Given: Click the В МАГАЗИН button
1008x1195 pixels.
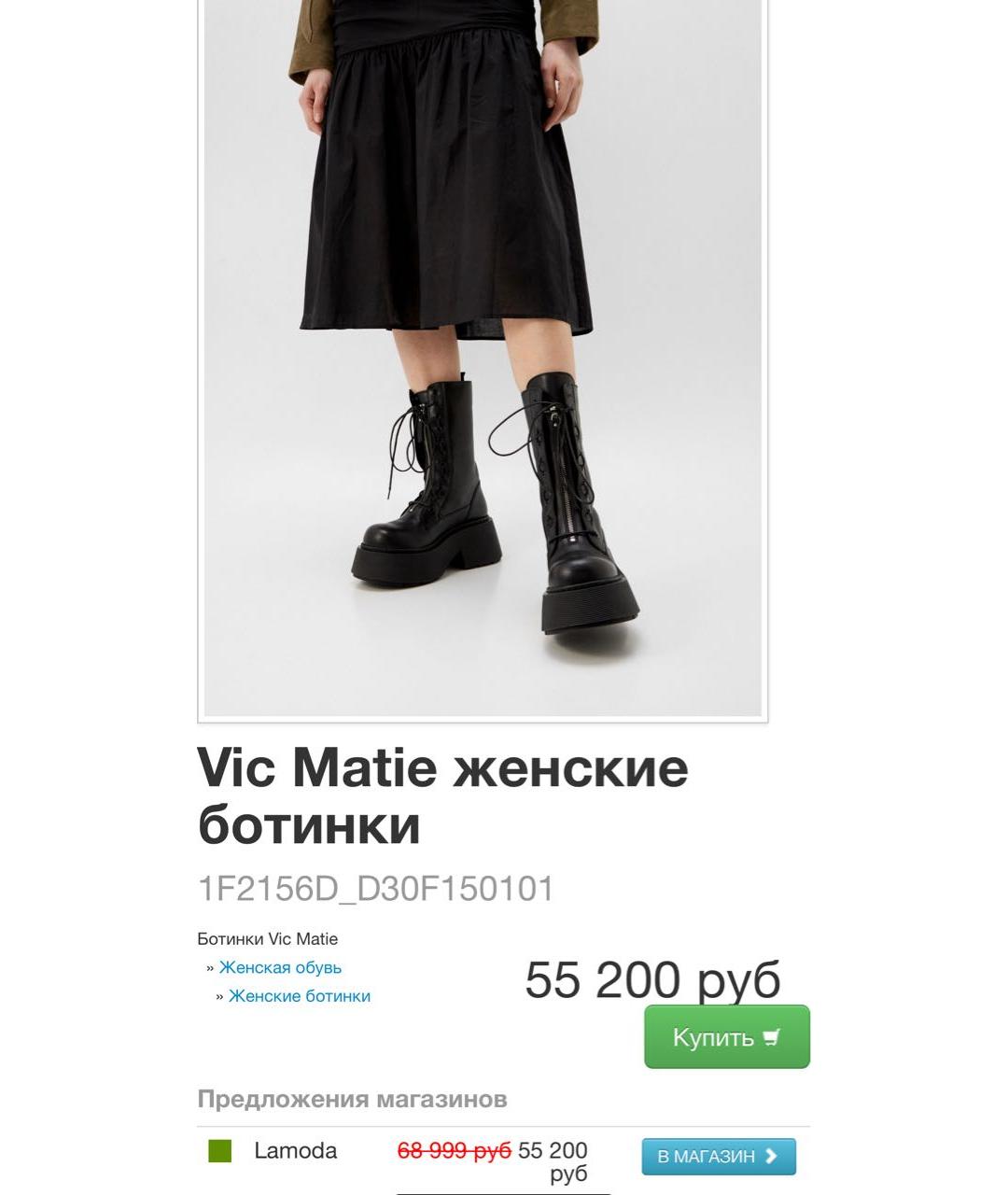Looking at the screenshot, I should tap(719, 1156).
